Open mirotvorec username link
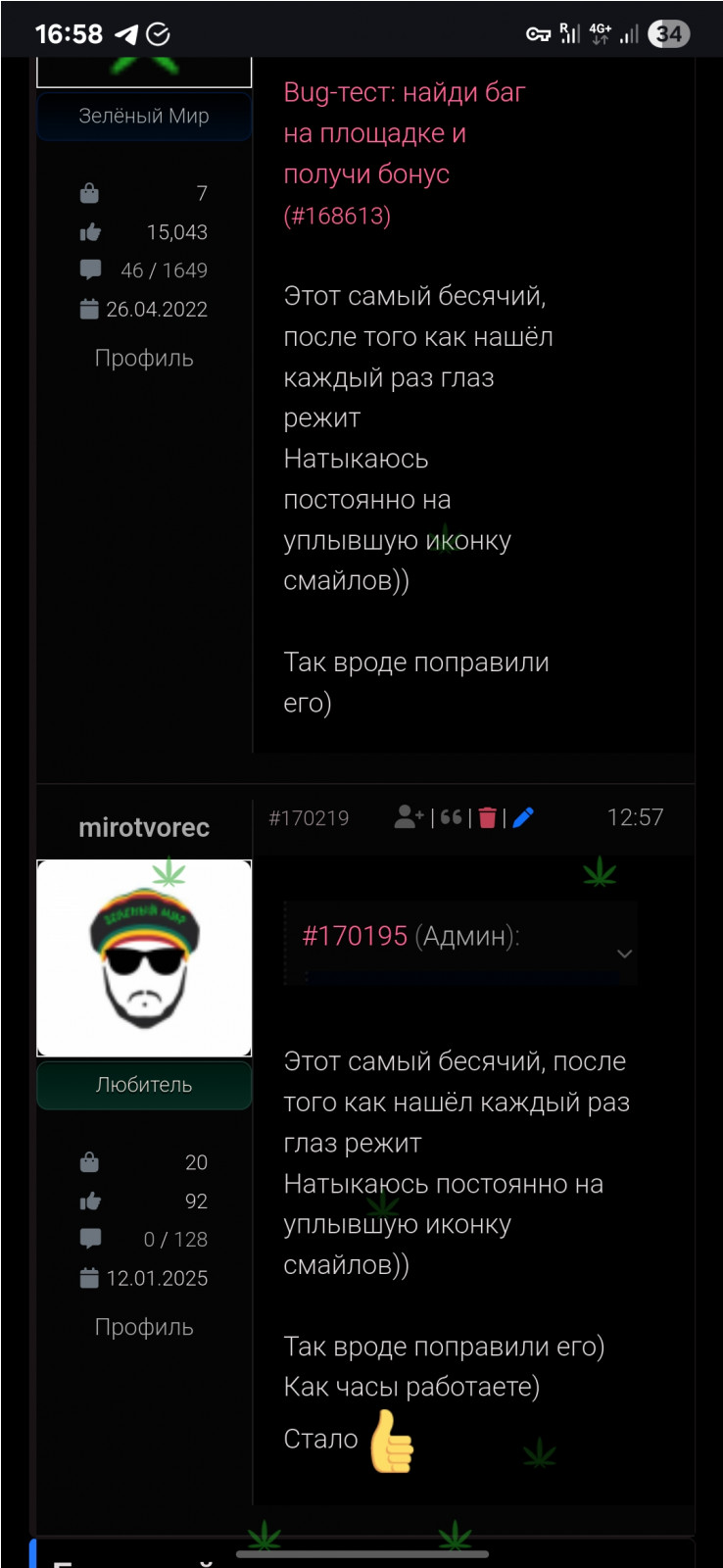723x1568 pixels. click(x=144, y=828)
